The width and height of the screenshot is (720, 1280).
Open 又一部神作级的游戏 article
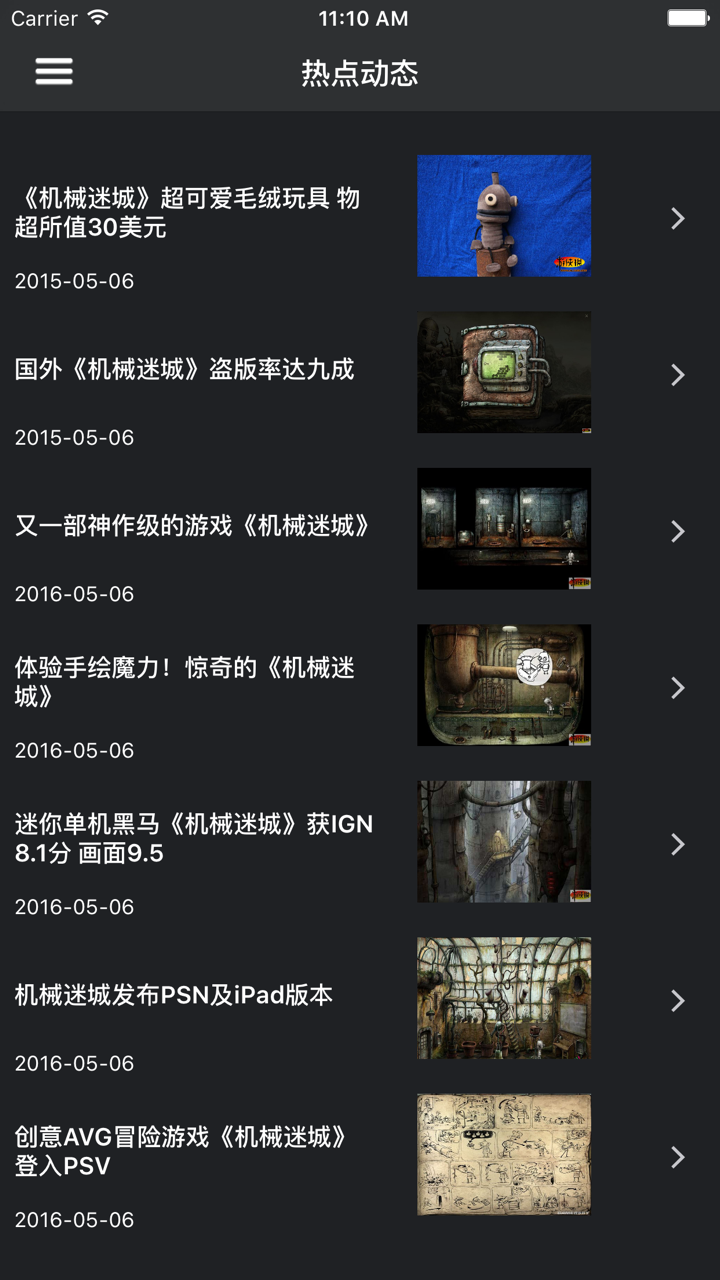197,528
